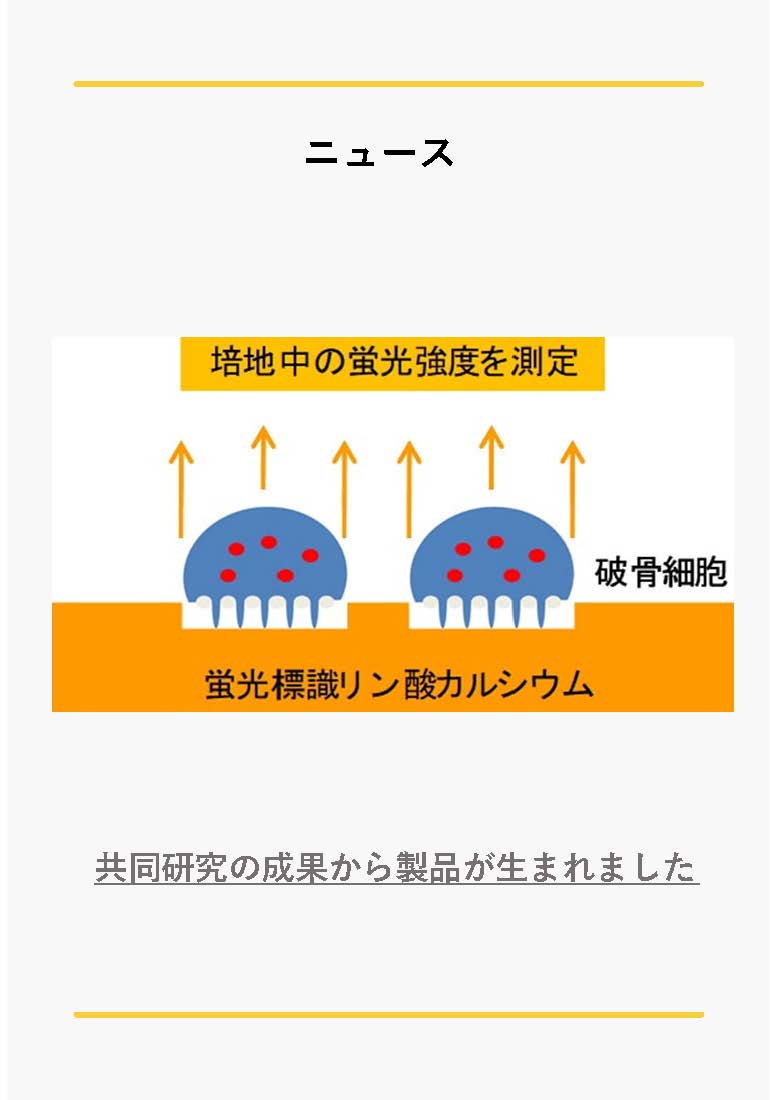
Task: Open the news article image
Action: (x=392, y=524)
